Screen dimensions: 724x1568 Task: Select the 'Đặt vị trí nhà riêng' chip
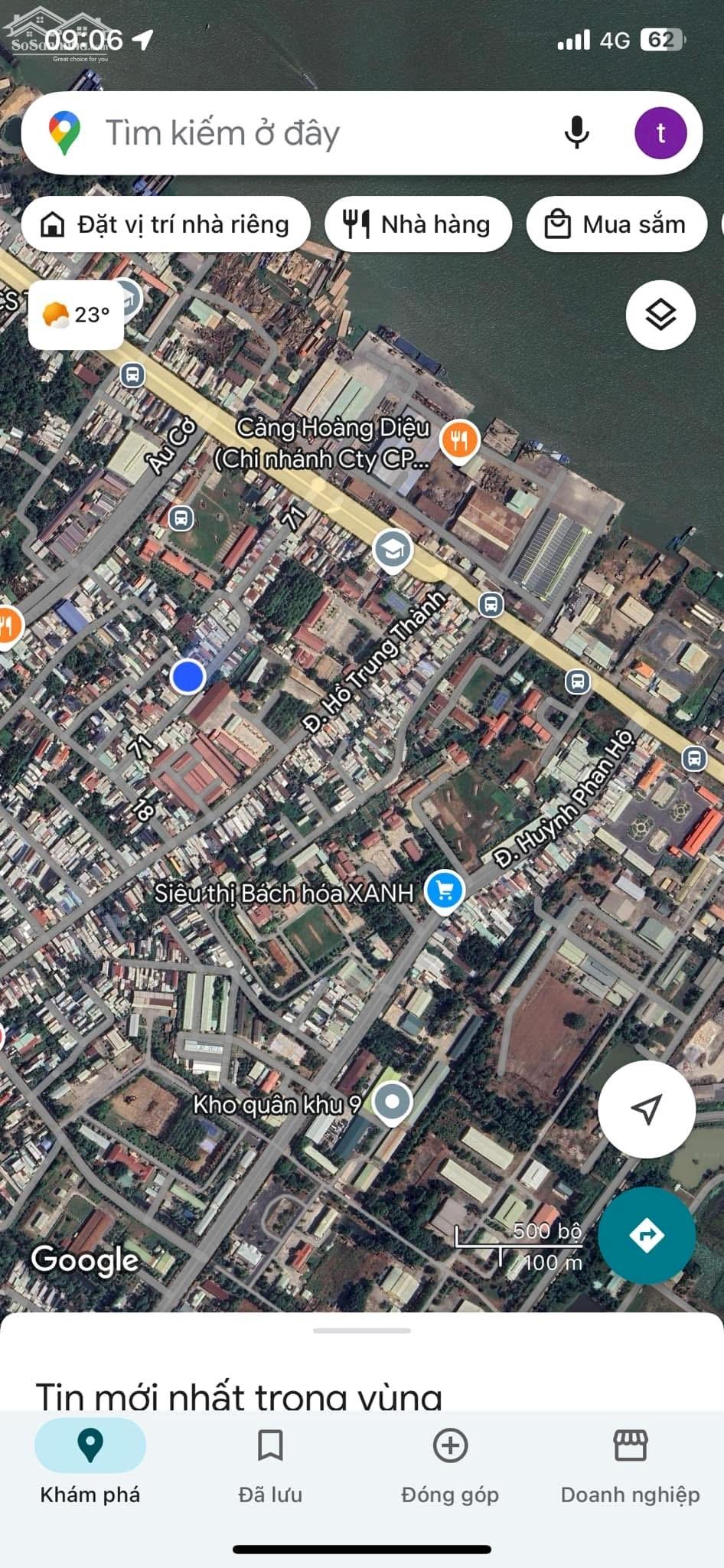tap(166, 224)
